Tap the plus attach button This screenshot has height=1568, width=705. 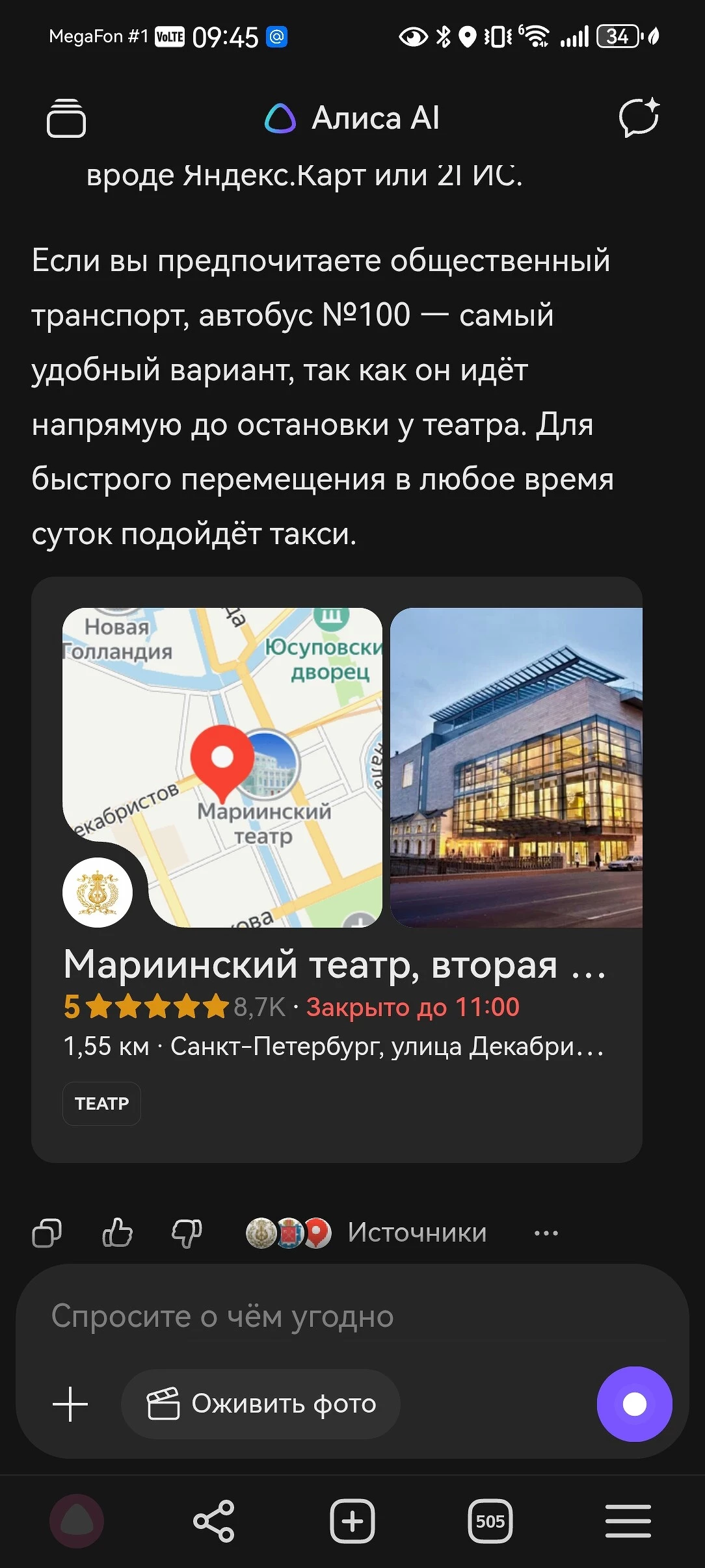pos(70,1404)
